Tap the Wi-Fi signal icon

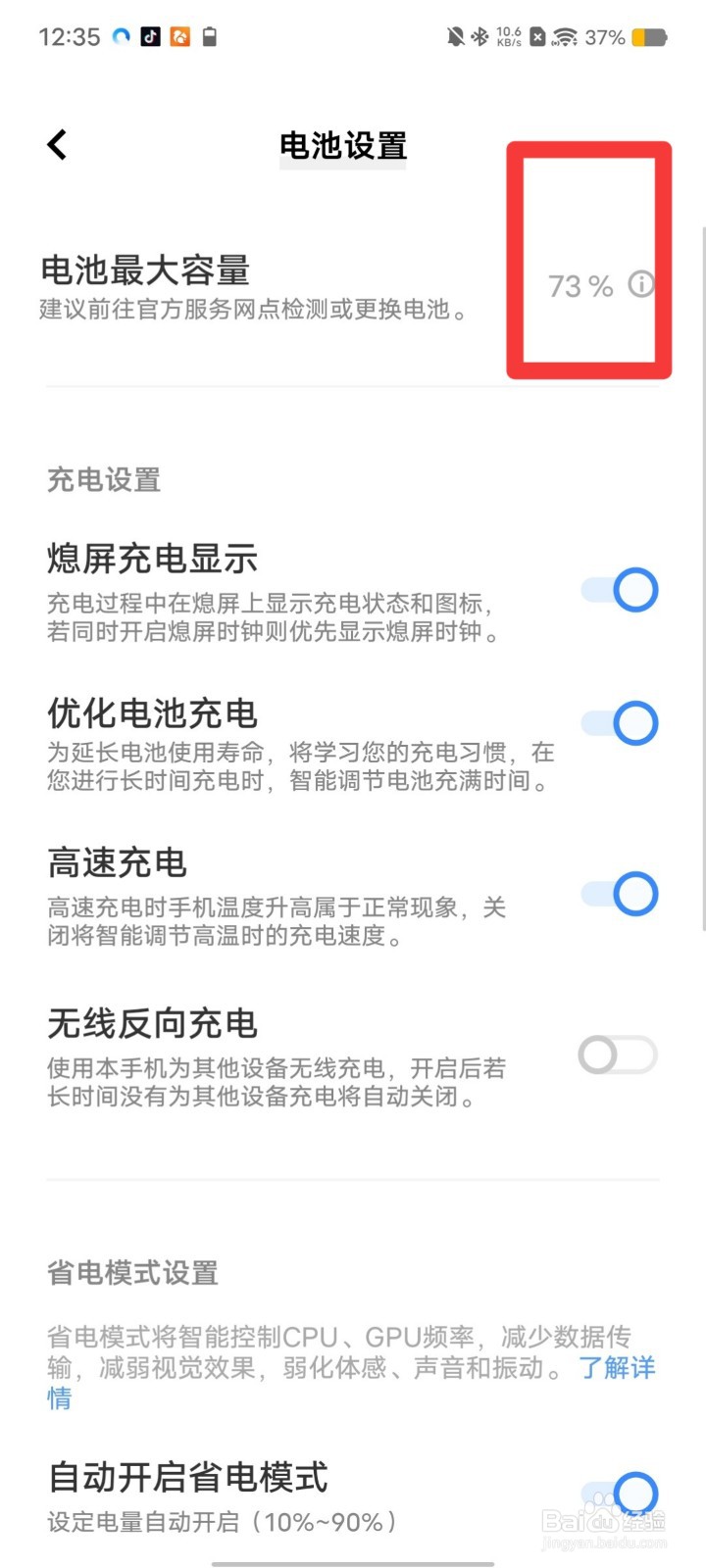pos(565,37)
